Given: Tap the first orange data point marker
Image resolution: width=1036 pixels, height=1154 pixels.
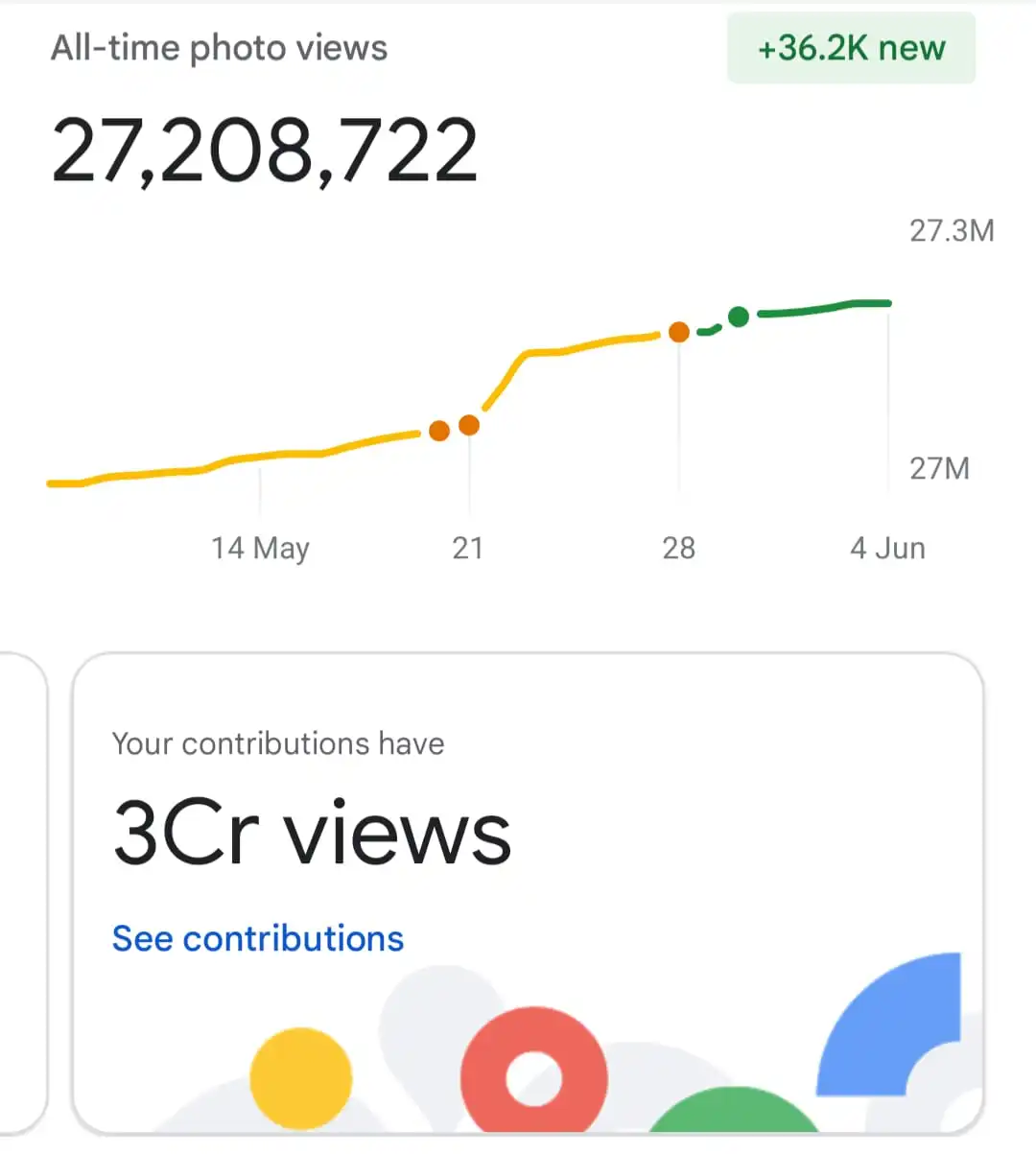Looking at the screenshot, I should click(x=440, y=431).
